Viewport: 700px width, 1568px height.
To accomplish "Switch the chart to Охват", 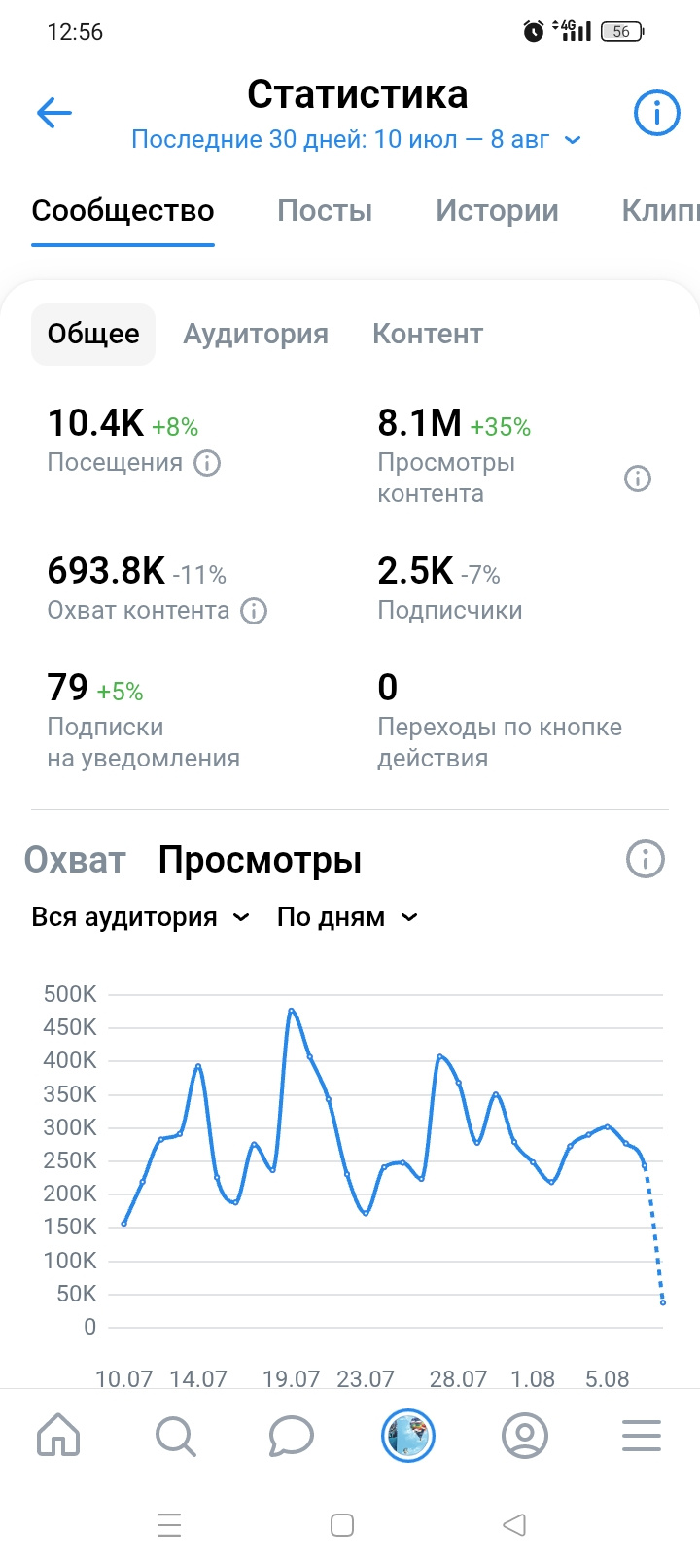I will (x=75, y=860).
